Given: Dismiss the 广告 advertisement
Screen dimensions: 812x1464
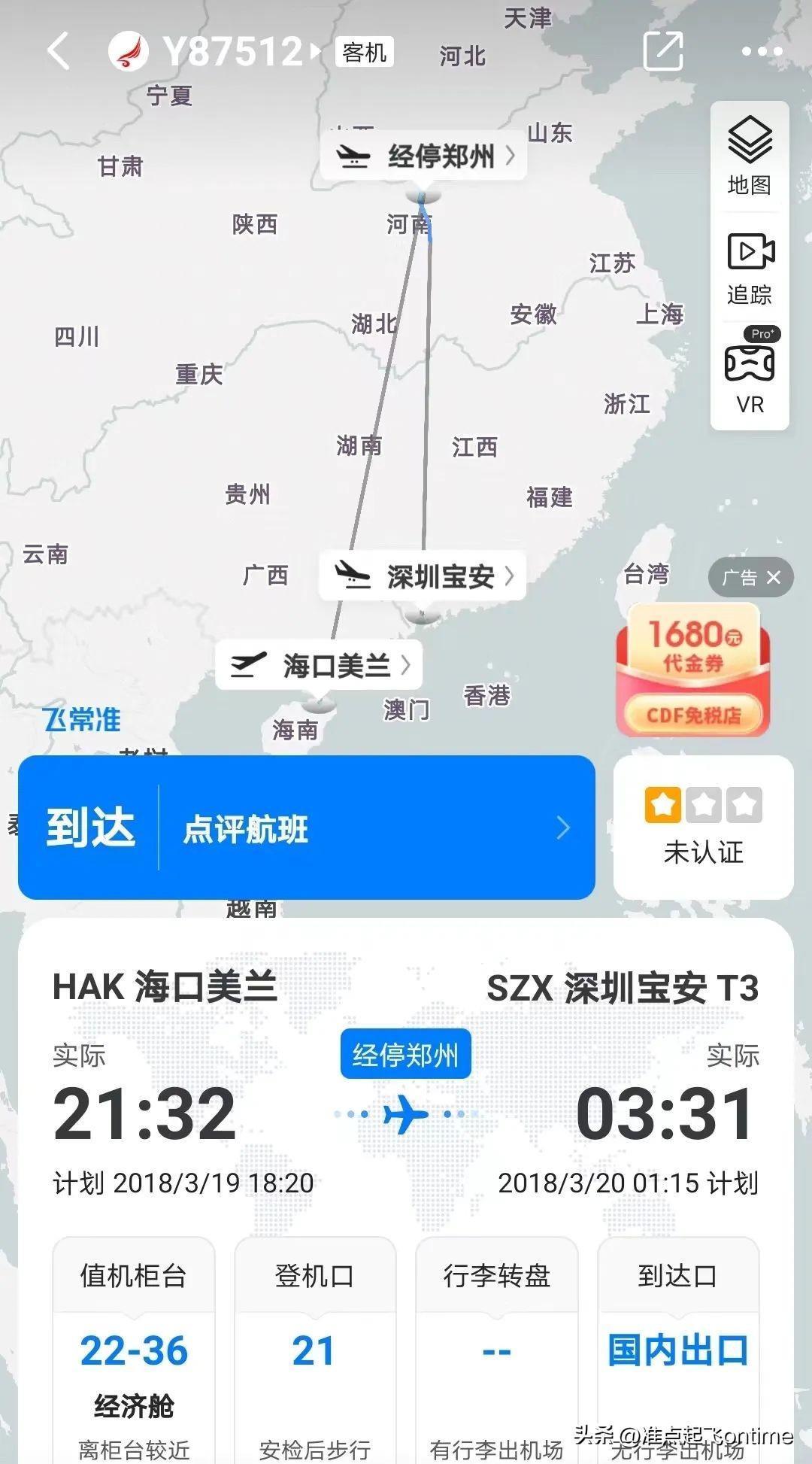Looking at the screenshot, I should click(773, 578).
